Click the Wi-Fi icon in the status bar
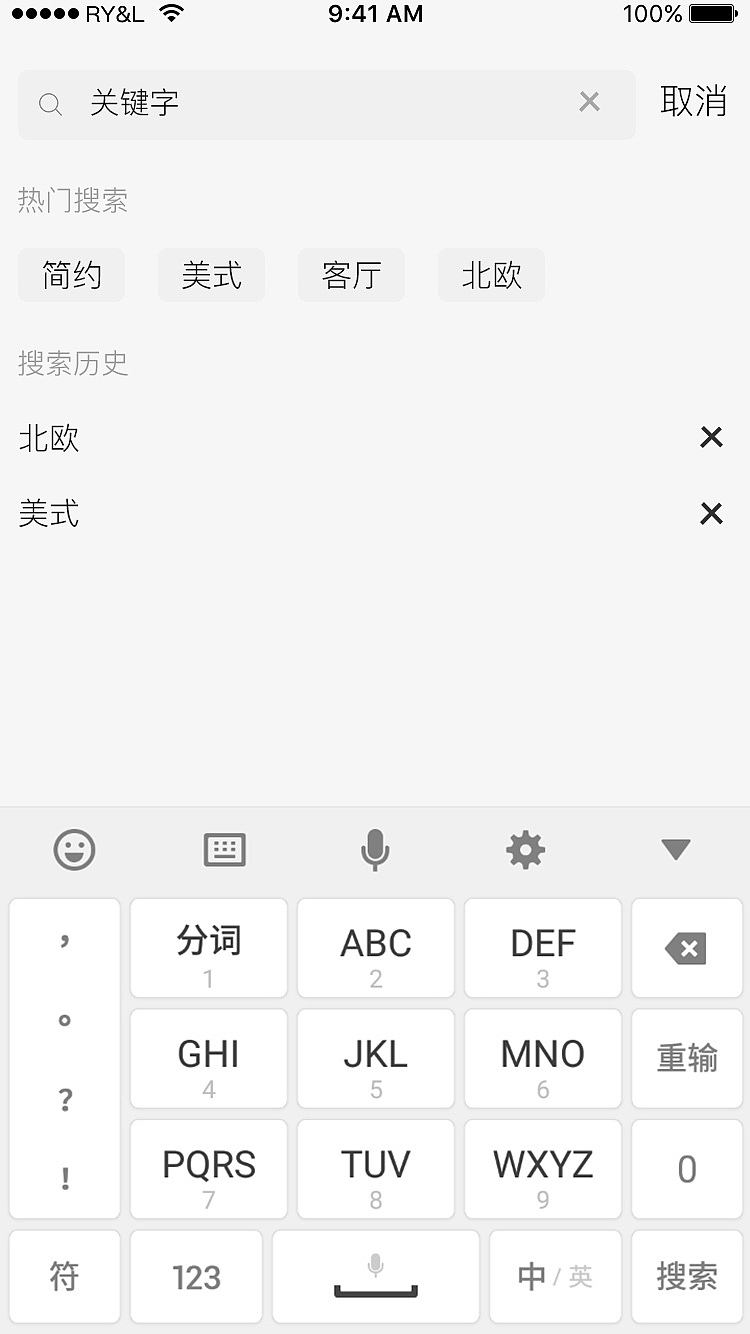 pyautogui.click(x=171, y=14)
